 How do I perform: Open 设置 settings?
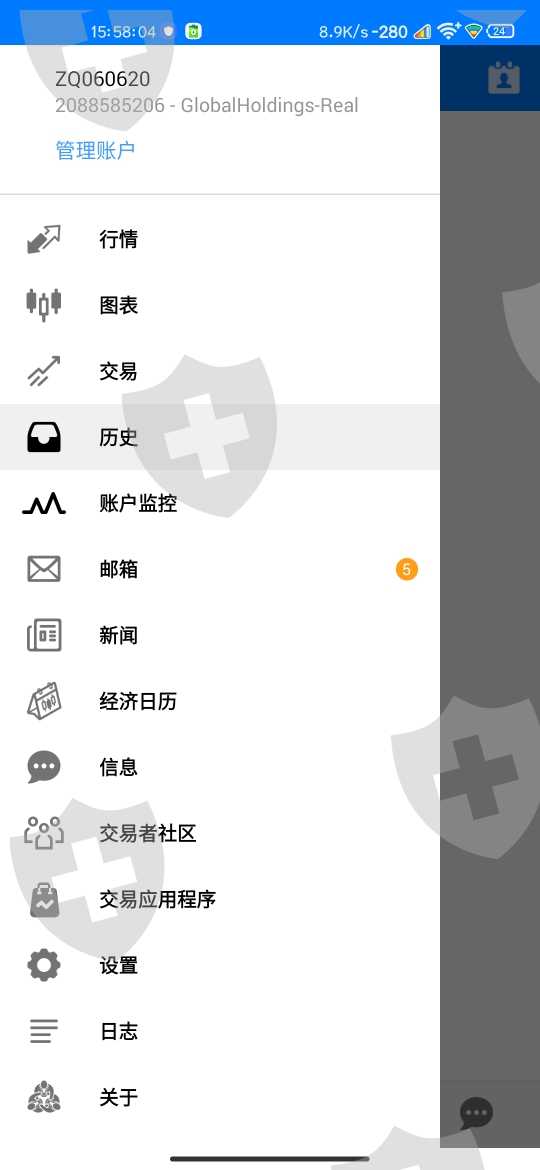point(220,966)
